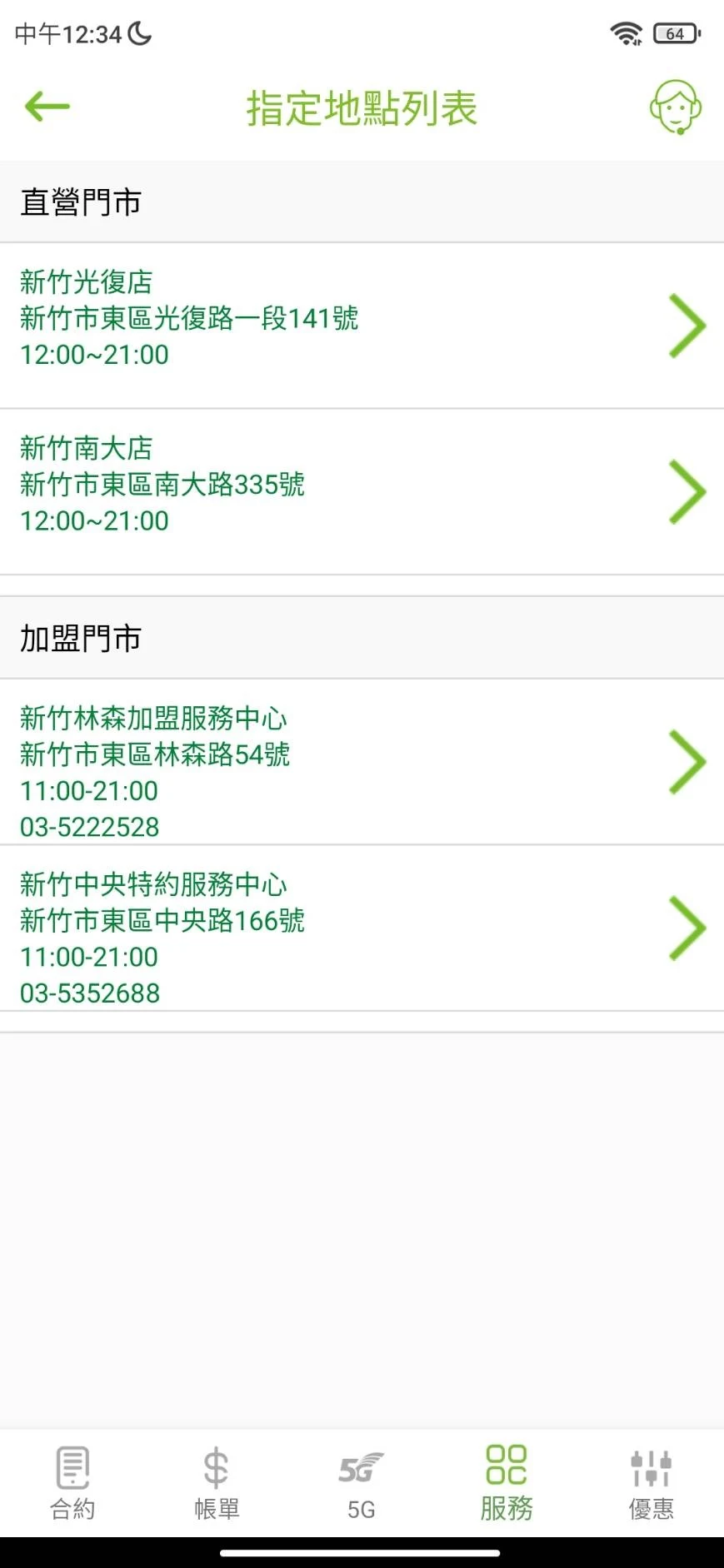
Task: Switch to the 帳單 tab
Action: point(217,1483)
